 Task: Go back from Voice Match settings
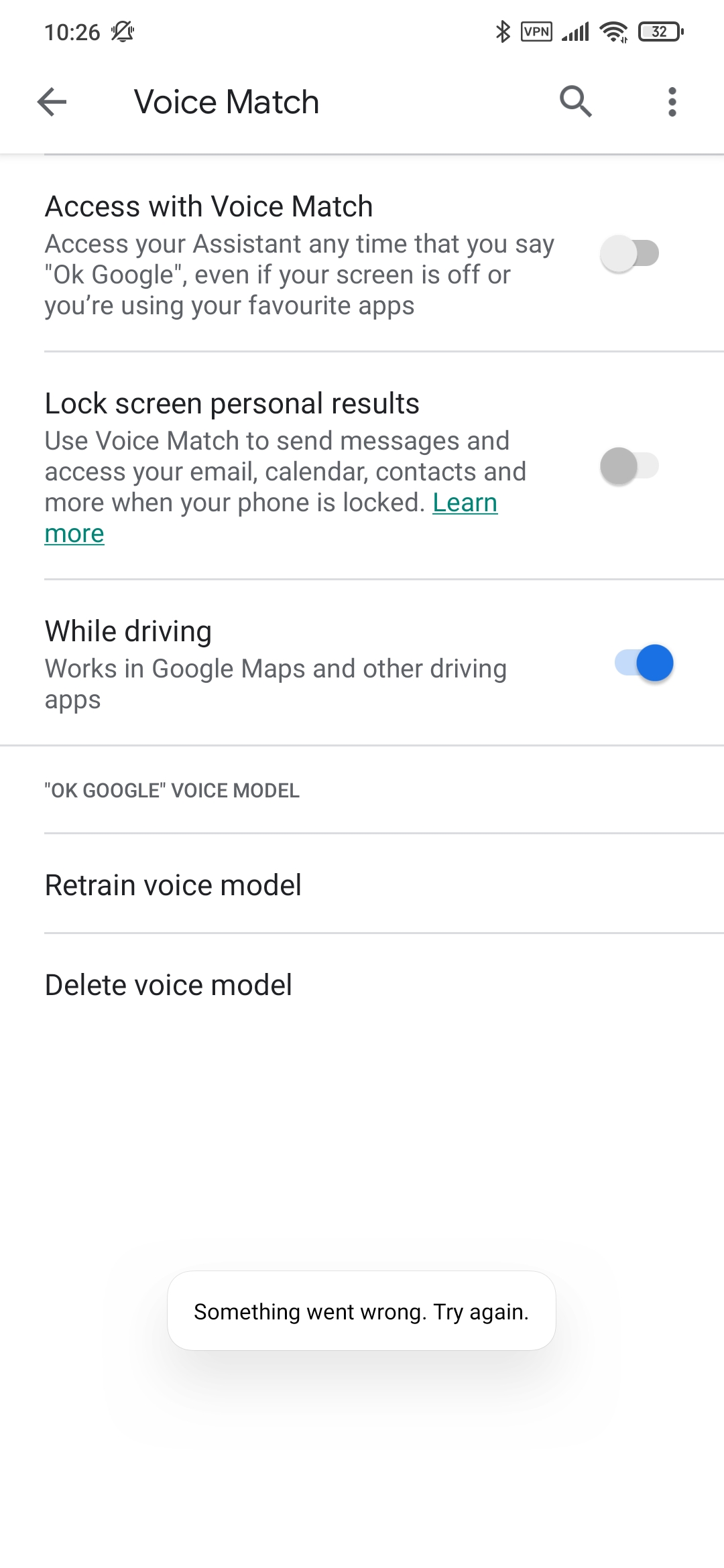52,102
